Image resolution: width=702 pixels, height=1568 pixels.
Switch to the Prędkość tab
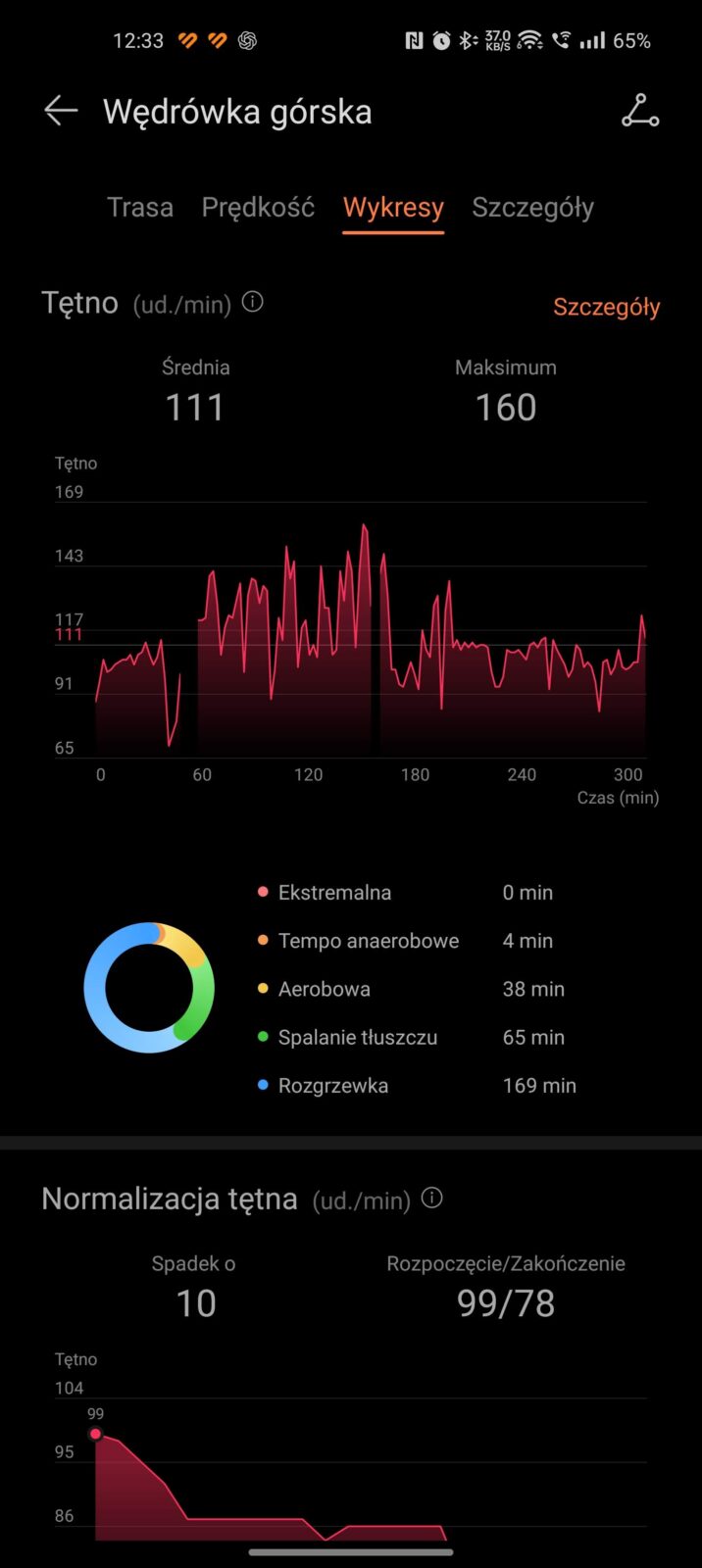tap(258, 208)
